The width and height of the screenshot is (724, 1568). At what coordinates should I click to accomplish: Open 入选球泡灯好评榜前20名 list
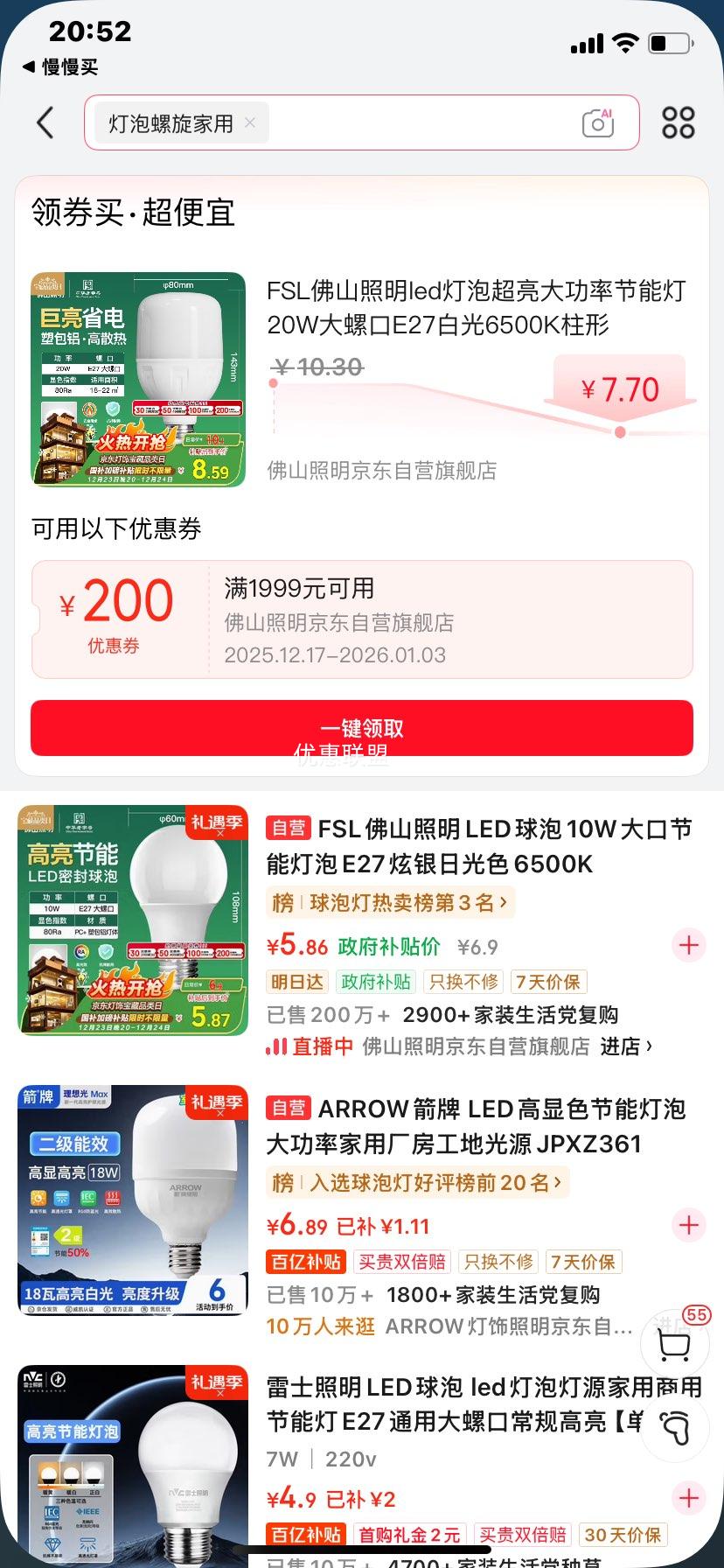(417, 1182)
